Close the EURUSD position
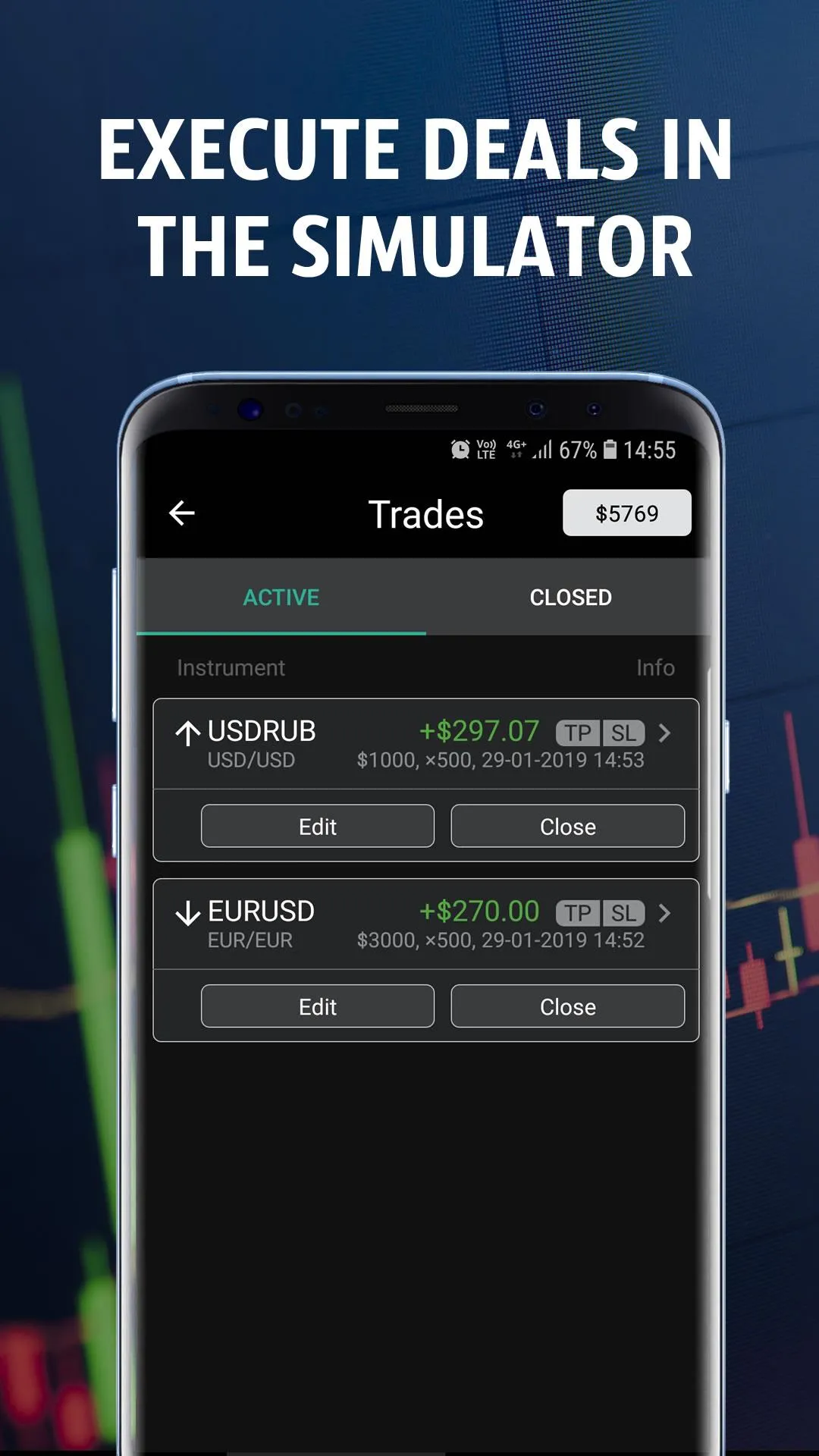The width and height of the screenshot is (819, 1456). pos(567,1006)
